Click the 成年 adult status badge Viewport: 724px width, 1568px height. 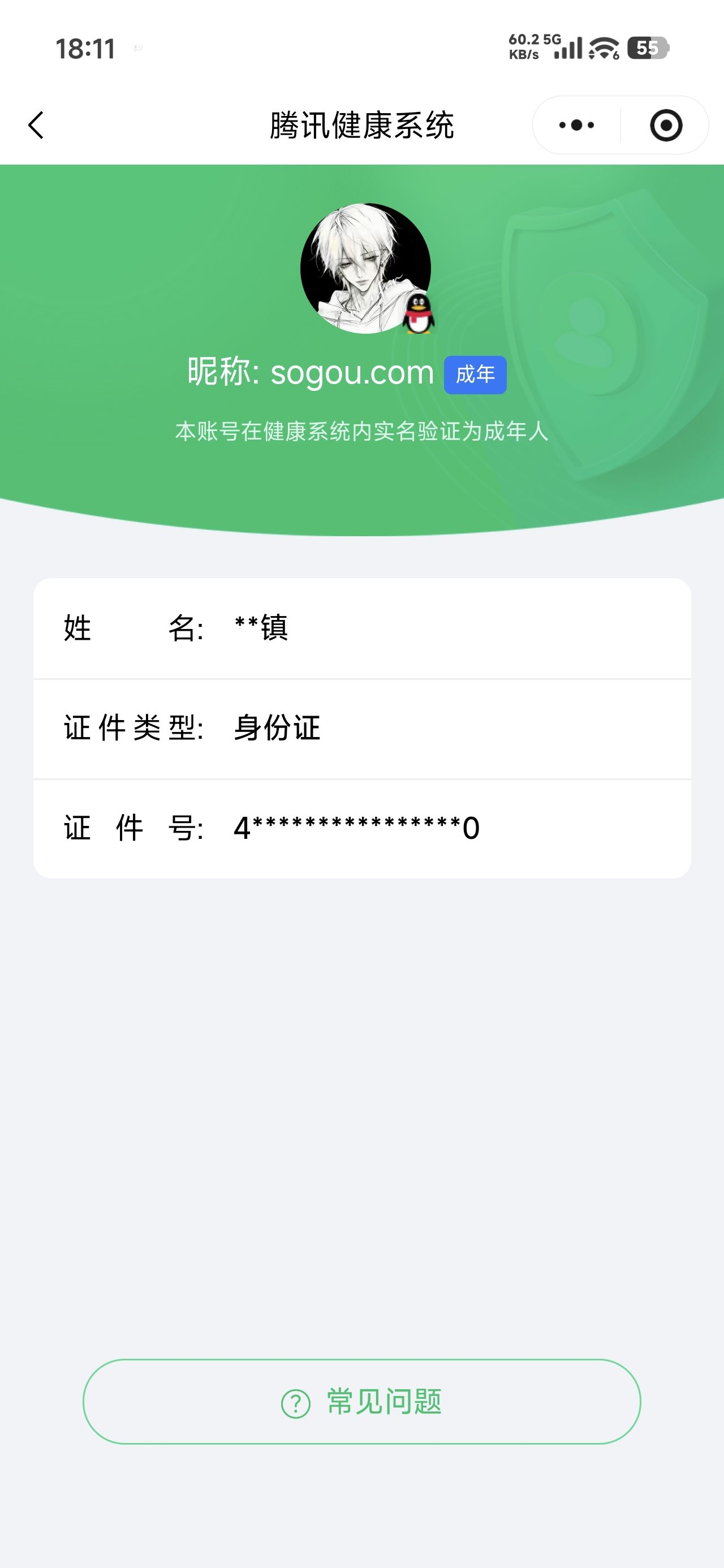pos(477,374)
